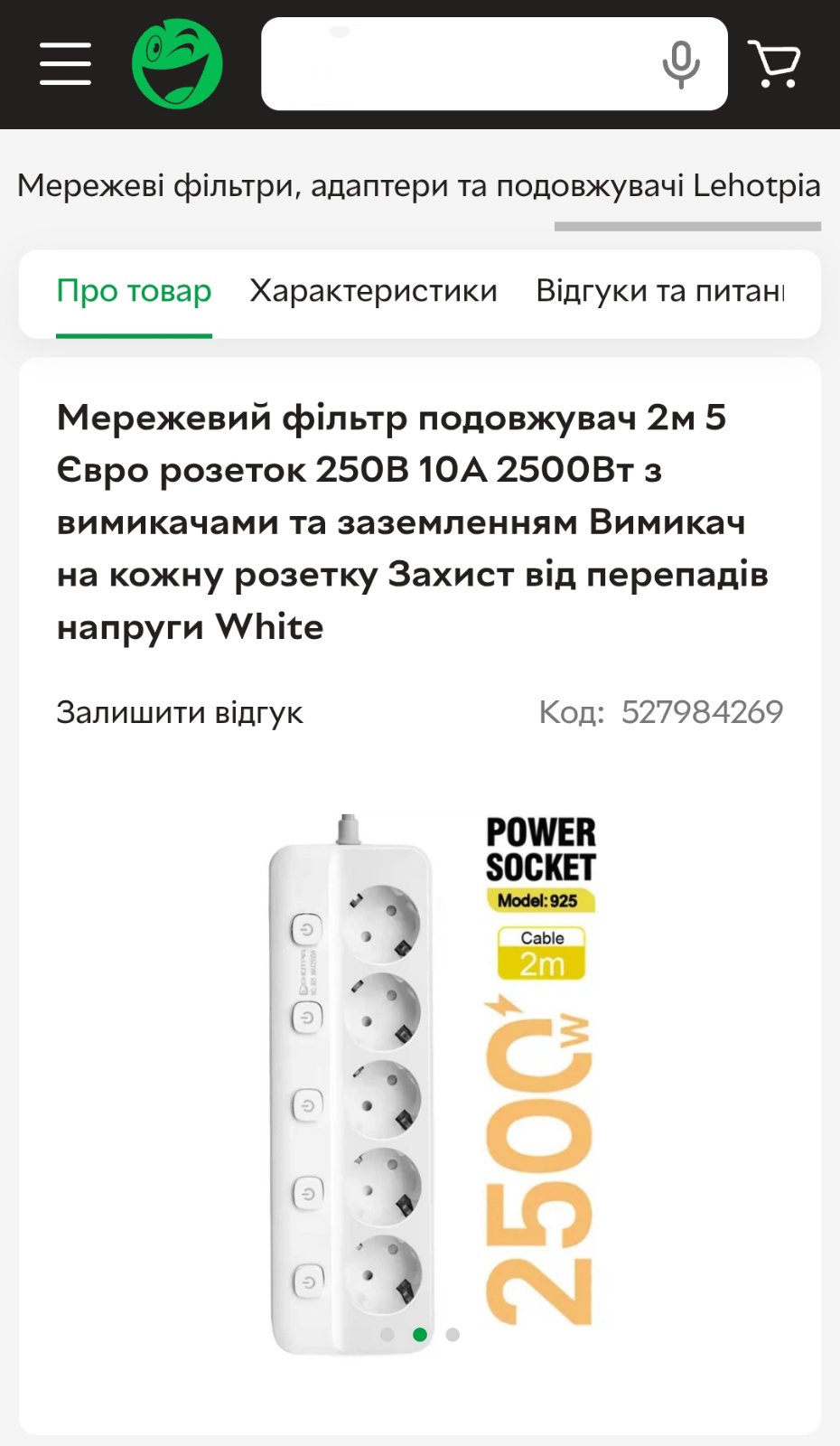Screen dimensions: 840x1446
Task: Tap Залишити відгук to write a review
Action: tap(180, 712)
